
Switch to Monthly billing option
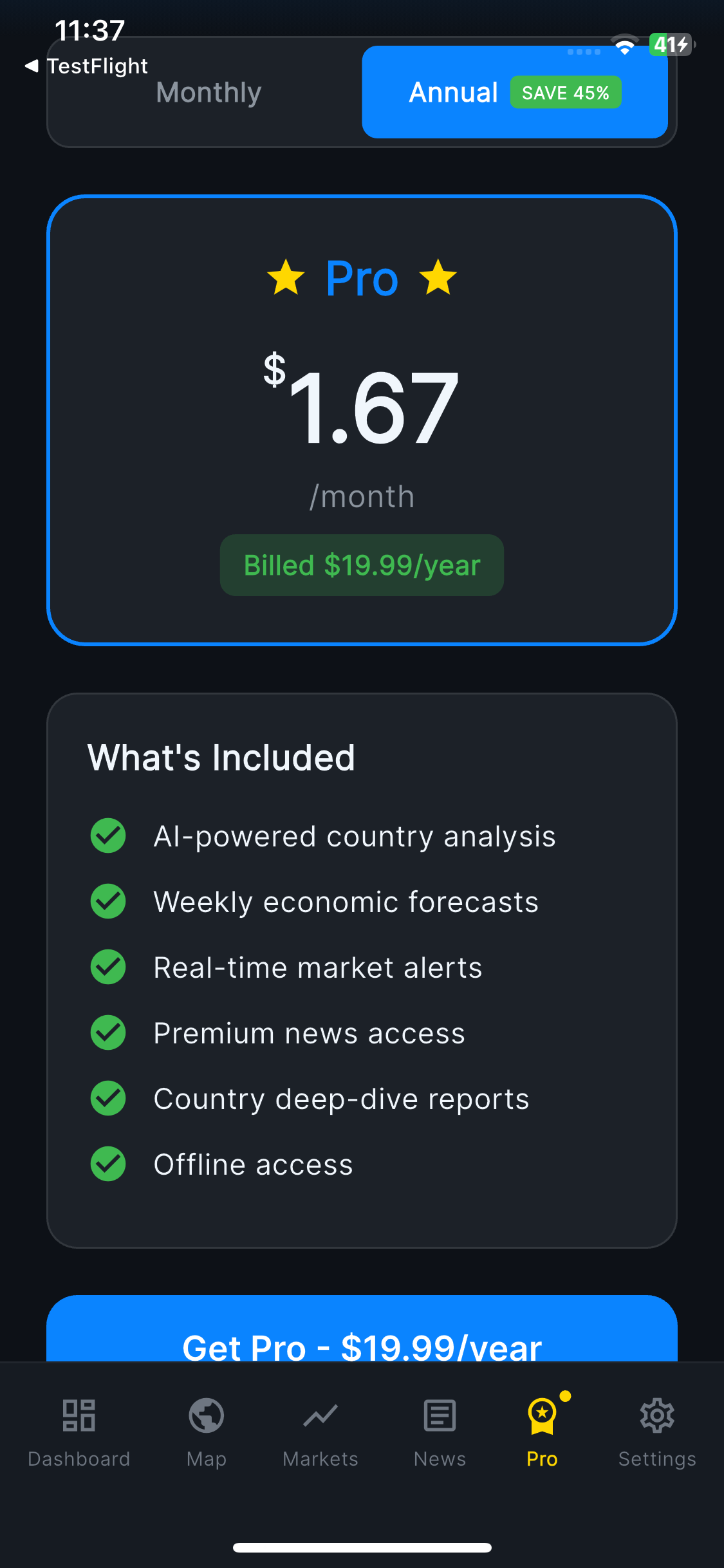pyautogui.click(x=209, y=103)
